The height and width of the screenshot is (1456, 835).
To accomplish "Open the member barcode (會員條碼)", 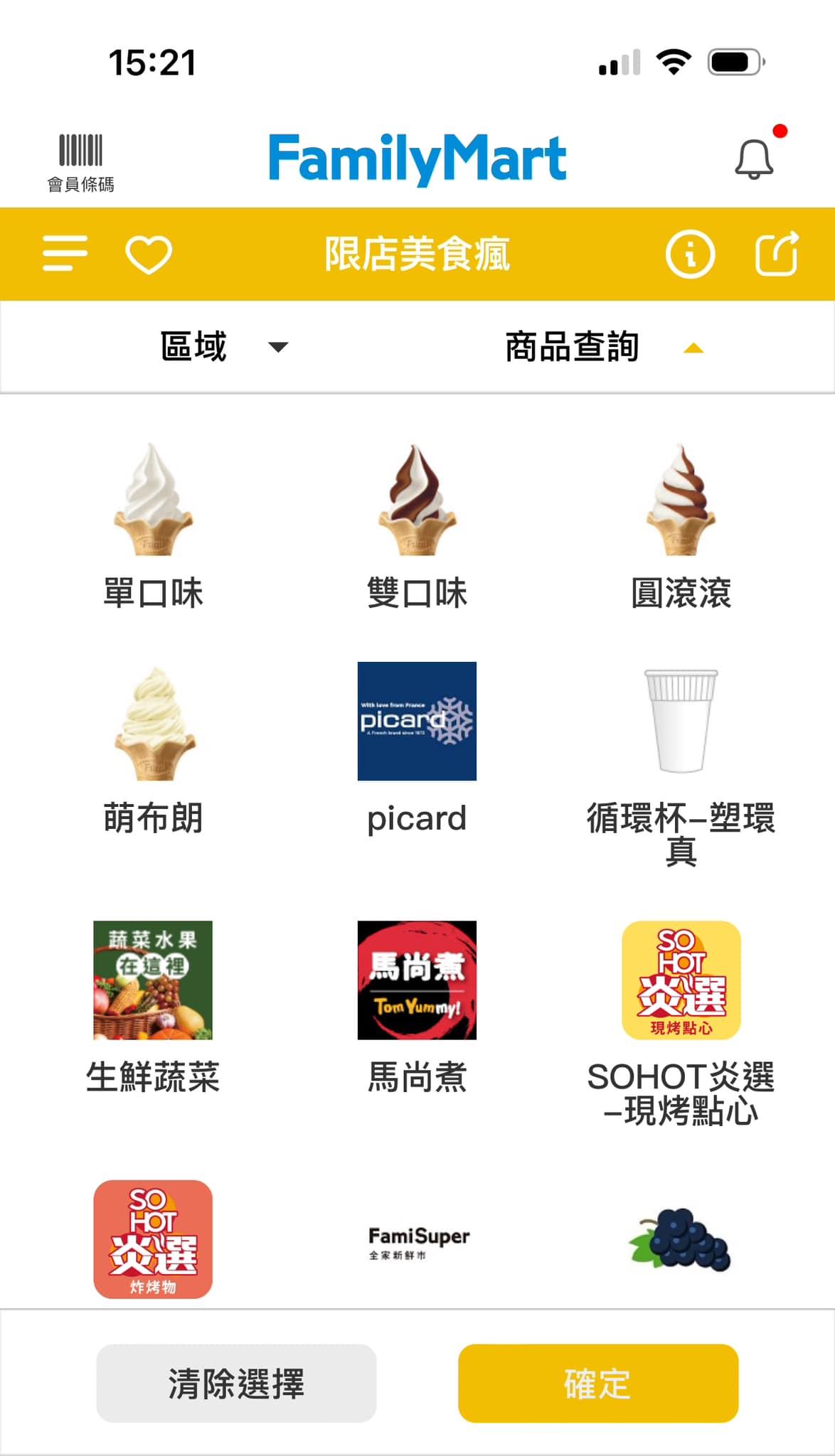I will coord(80,161).
